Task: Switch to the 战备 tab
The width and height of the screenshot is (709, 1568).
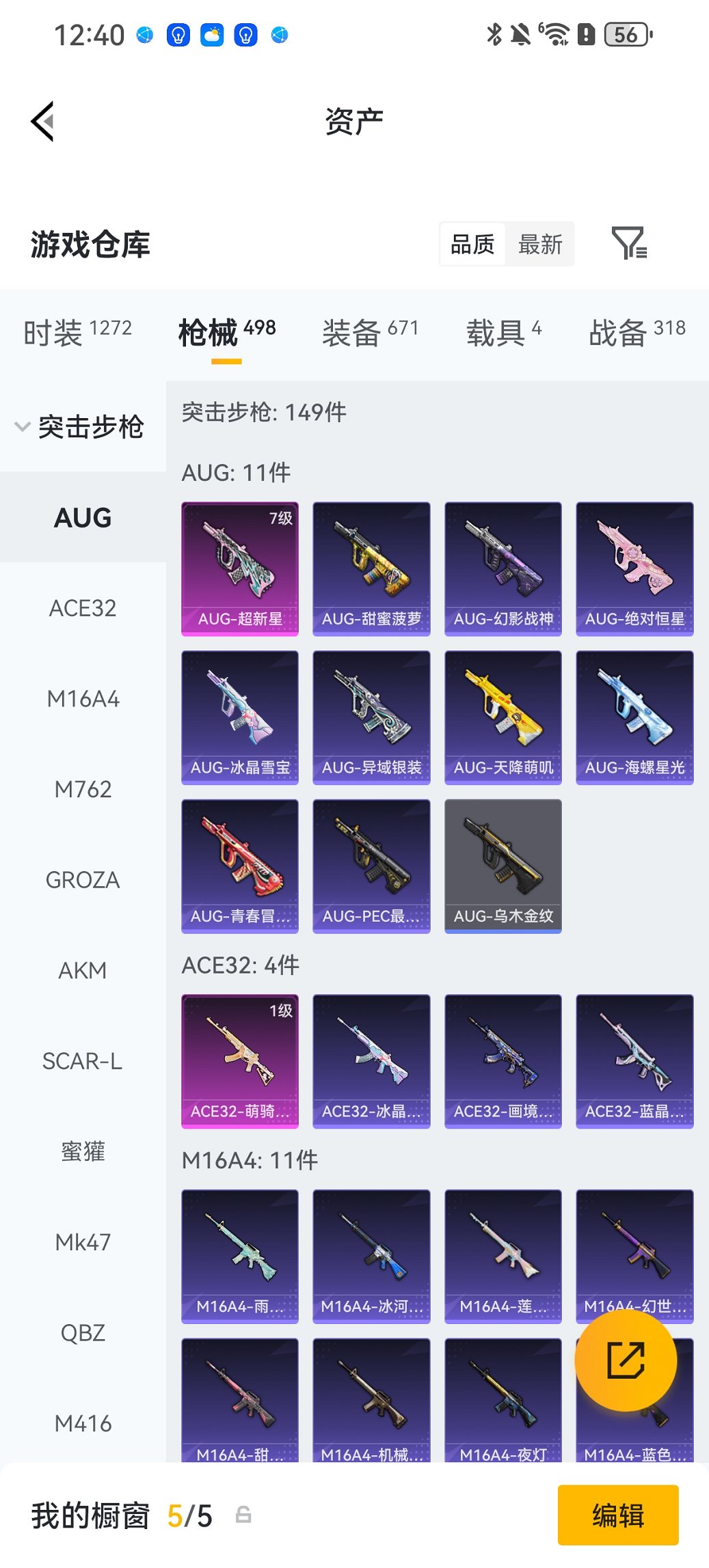Action: pos(637,333)
